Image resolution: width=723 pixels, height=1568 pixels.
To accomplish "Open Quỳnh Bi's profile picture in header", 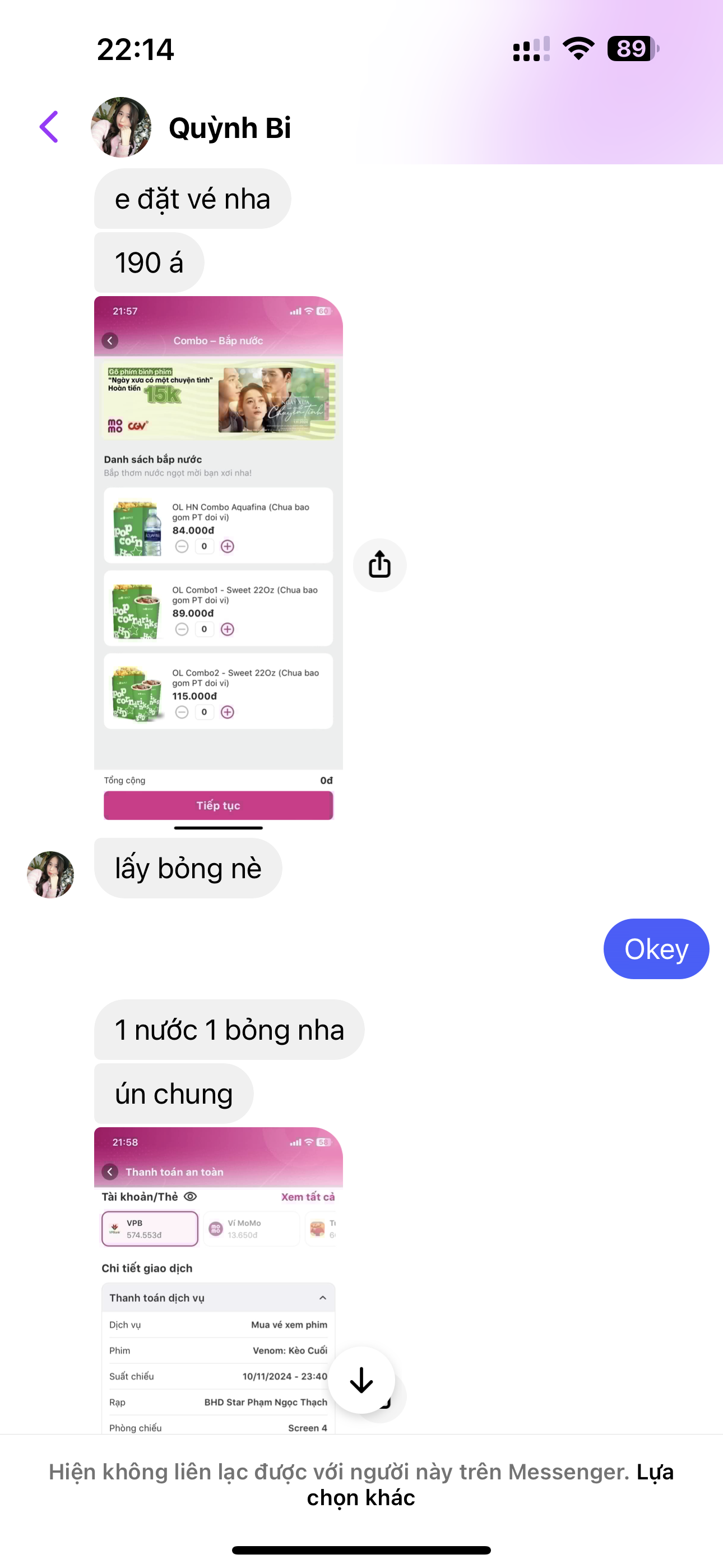I will [x=121, y=127].
